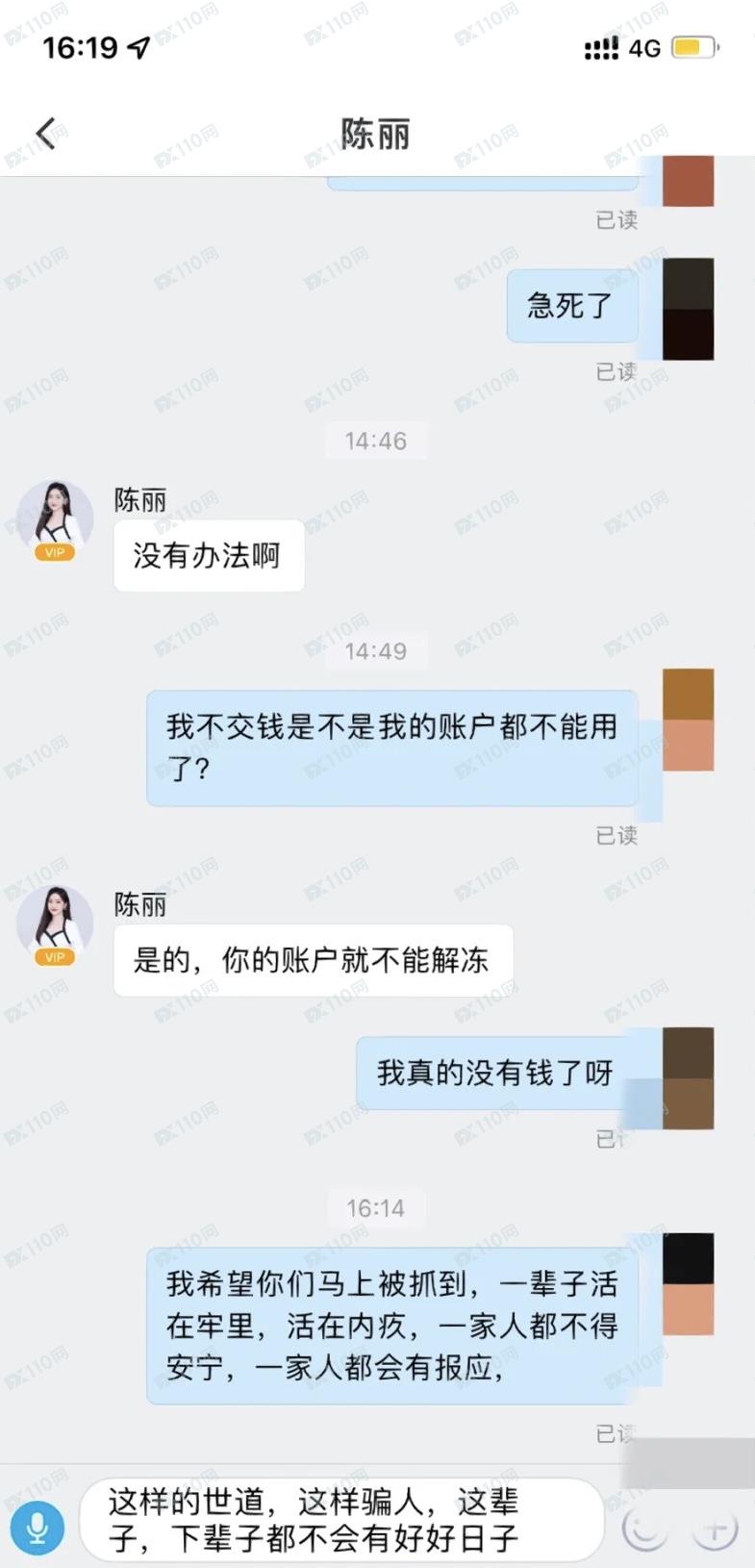Open the emoji picker
Viewport: 755px width, 1568px height.
pos(644,1527)
